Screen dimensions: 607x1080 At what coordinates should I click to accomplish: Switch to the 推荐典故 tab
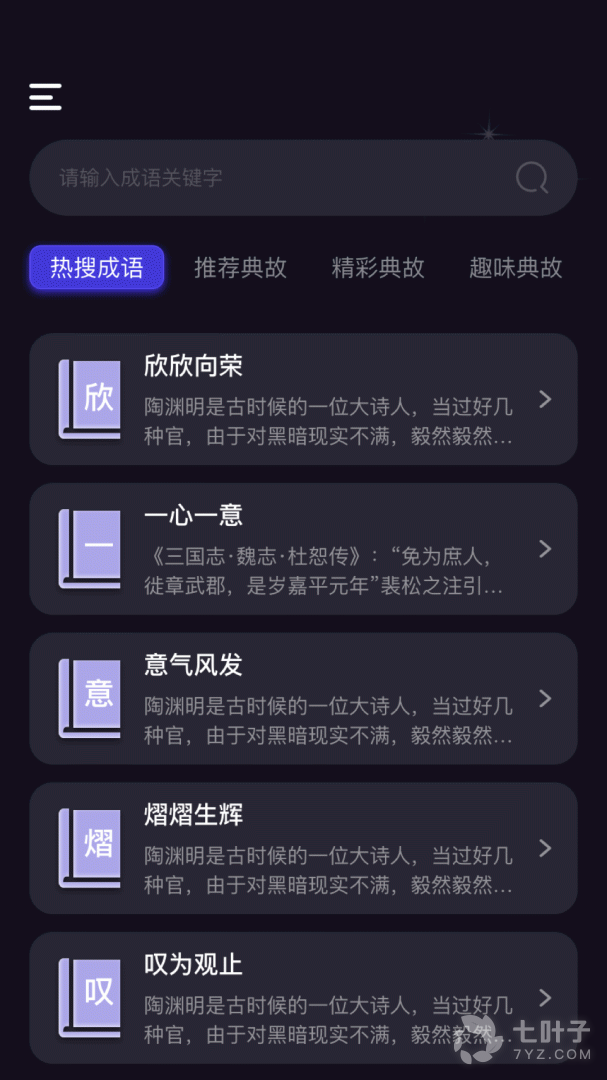pos(240,268)
